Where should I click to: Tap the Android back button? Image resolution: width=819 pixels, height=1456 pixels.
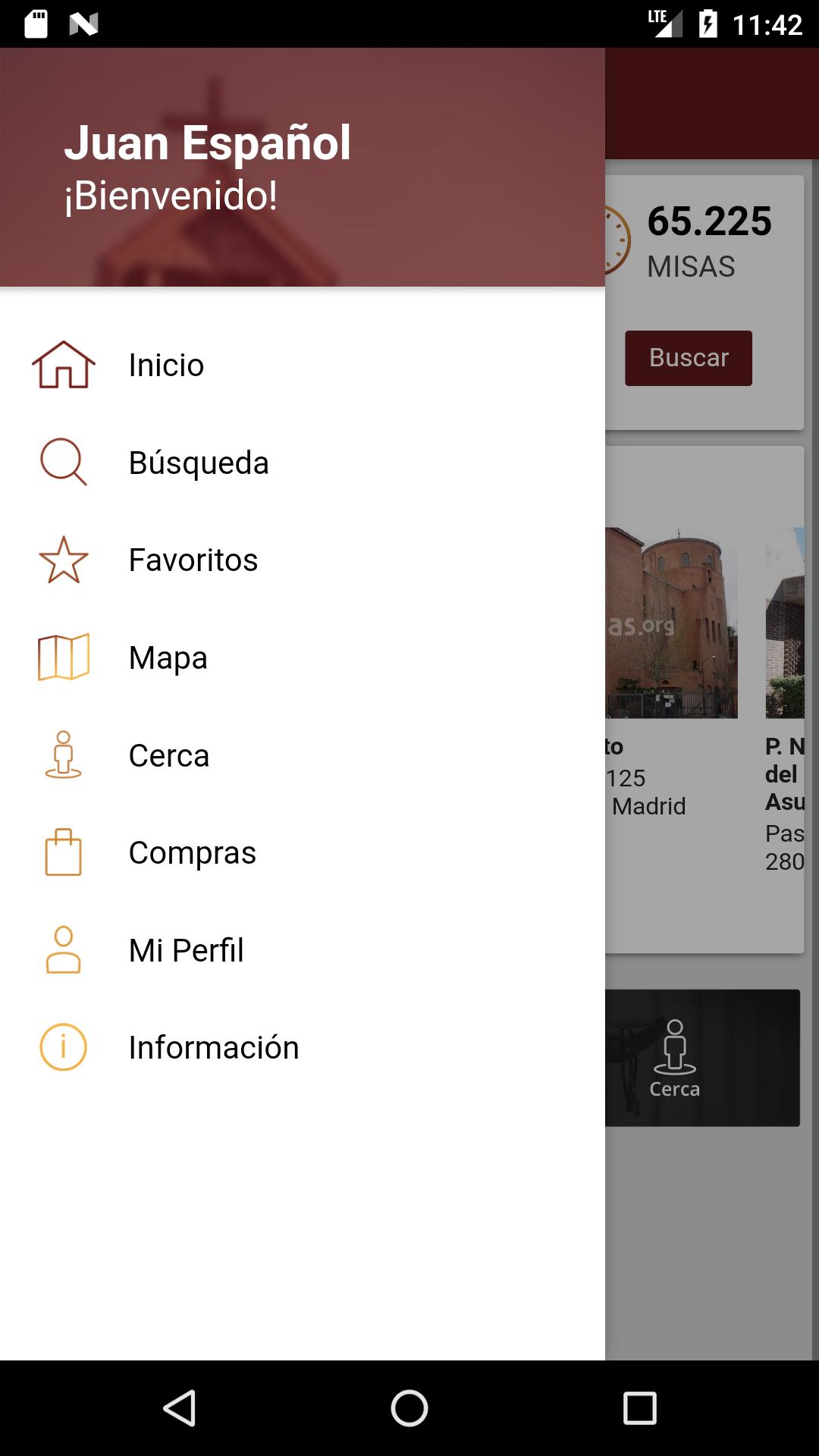[x=180, y=1408]
